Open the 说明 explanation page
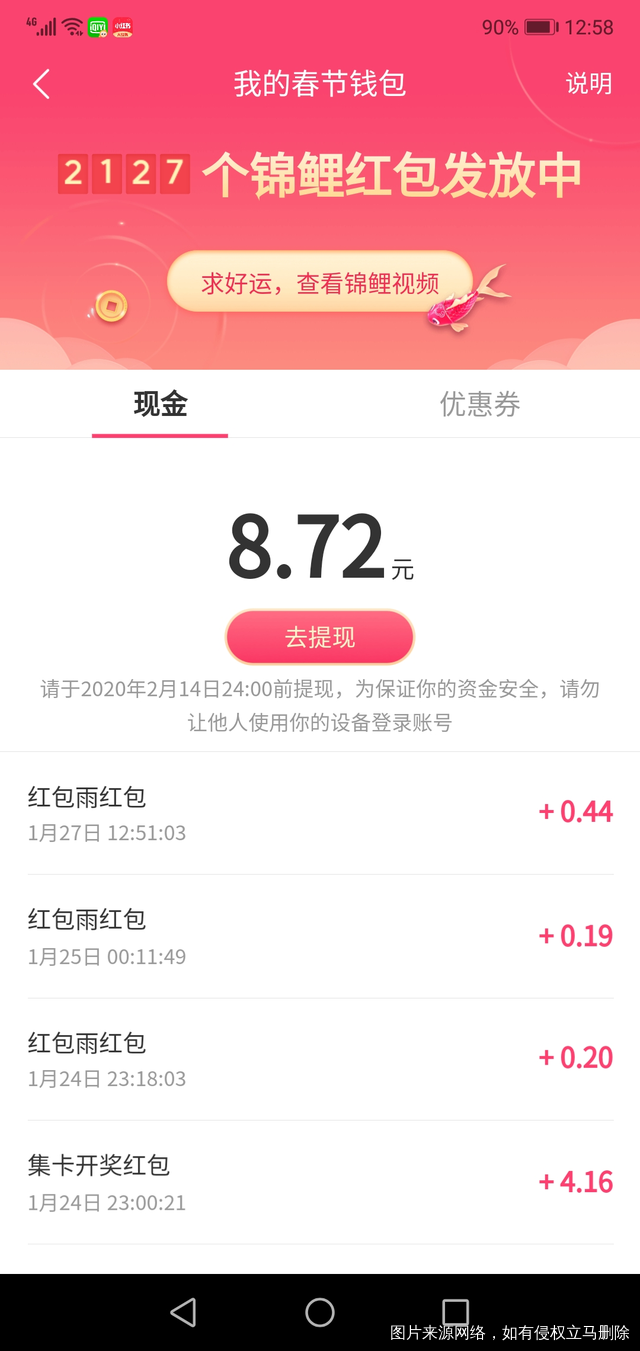 coord(588,84)
